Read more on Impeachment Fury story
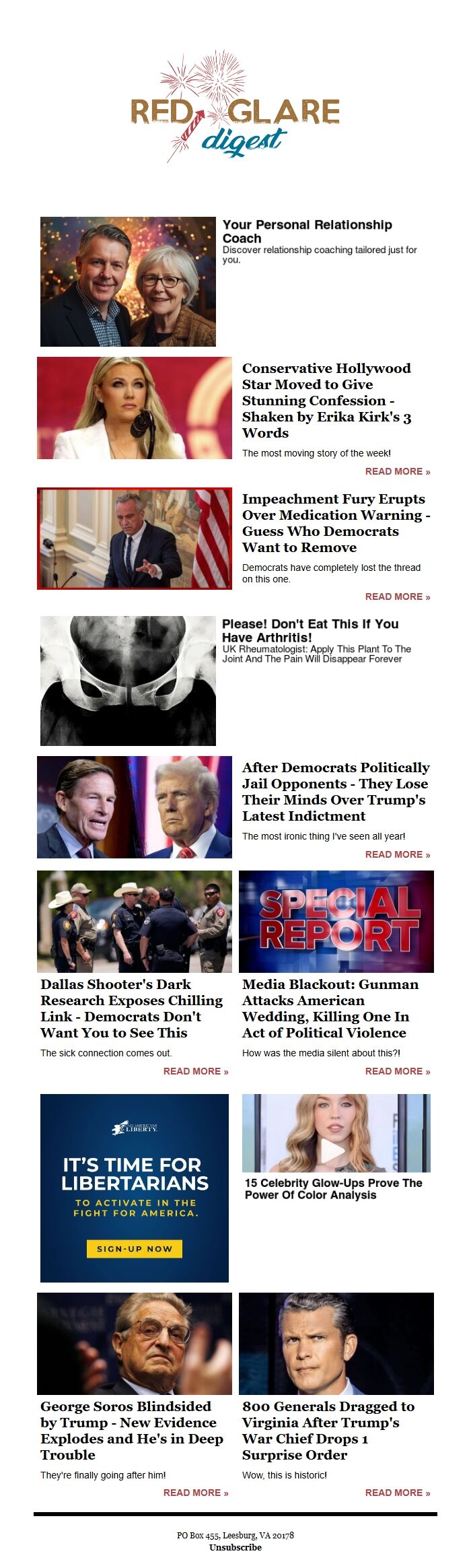The height and width of the screenshot is (1568, 471). [x=397, y=596]
